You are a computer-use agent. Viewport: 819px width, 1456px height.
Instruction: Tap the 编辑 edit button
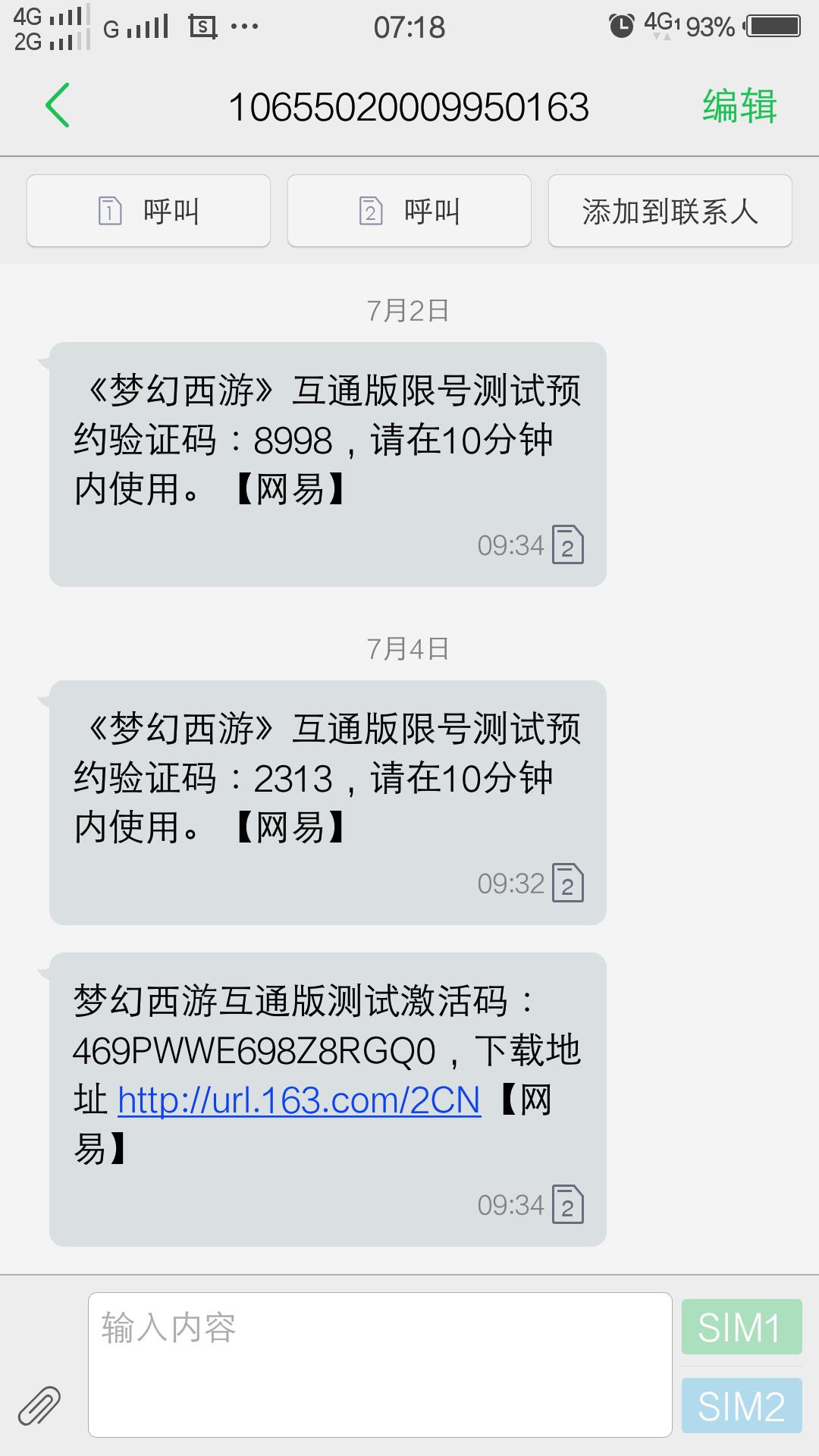739,106
